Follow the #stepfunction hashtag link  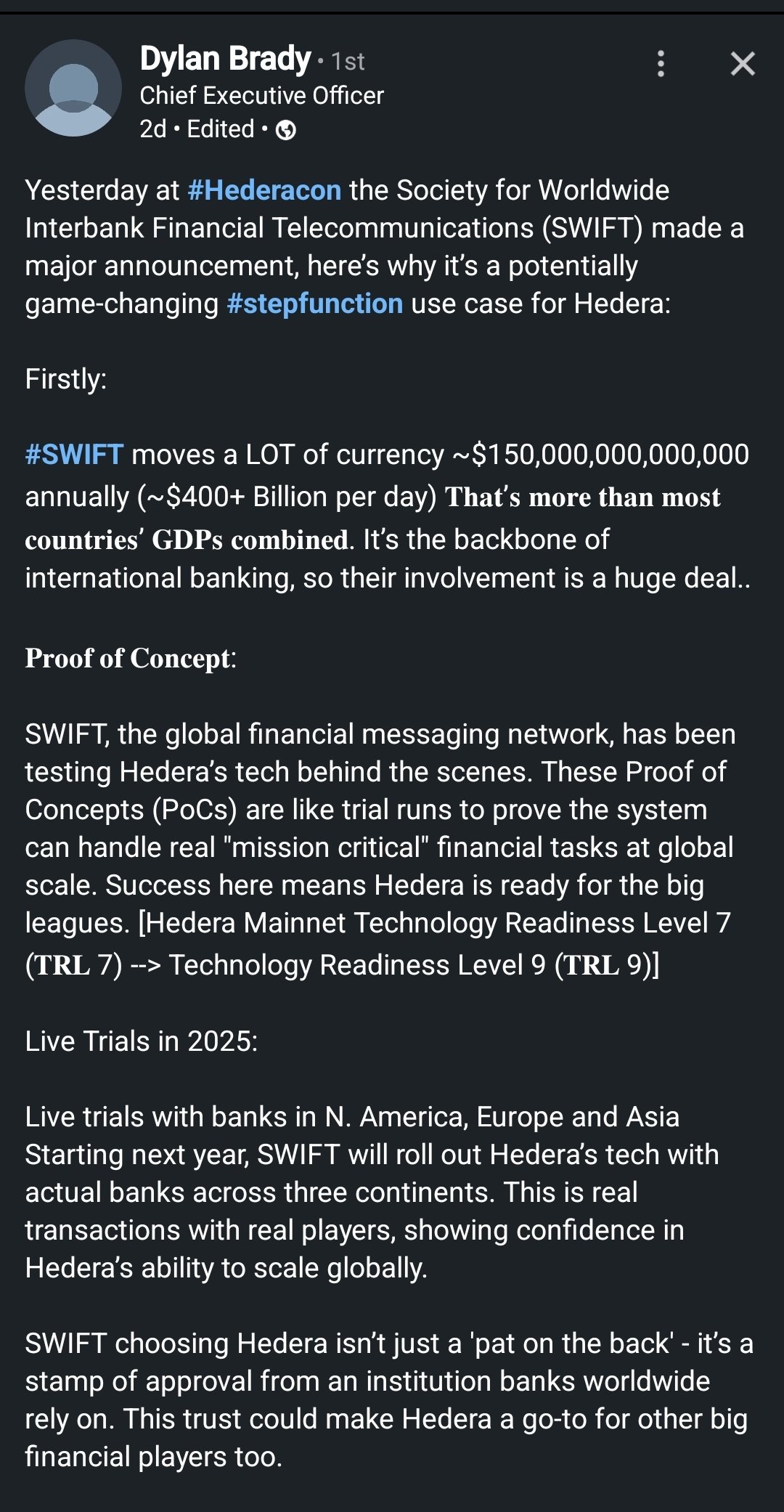pyautogui.click(x=314, y=304)
